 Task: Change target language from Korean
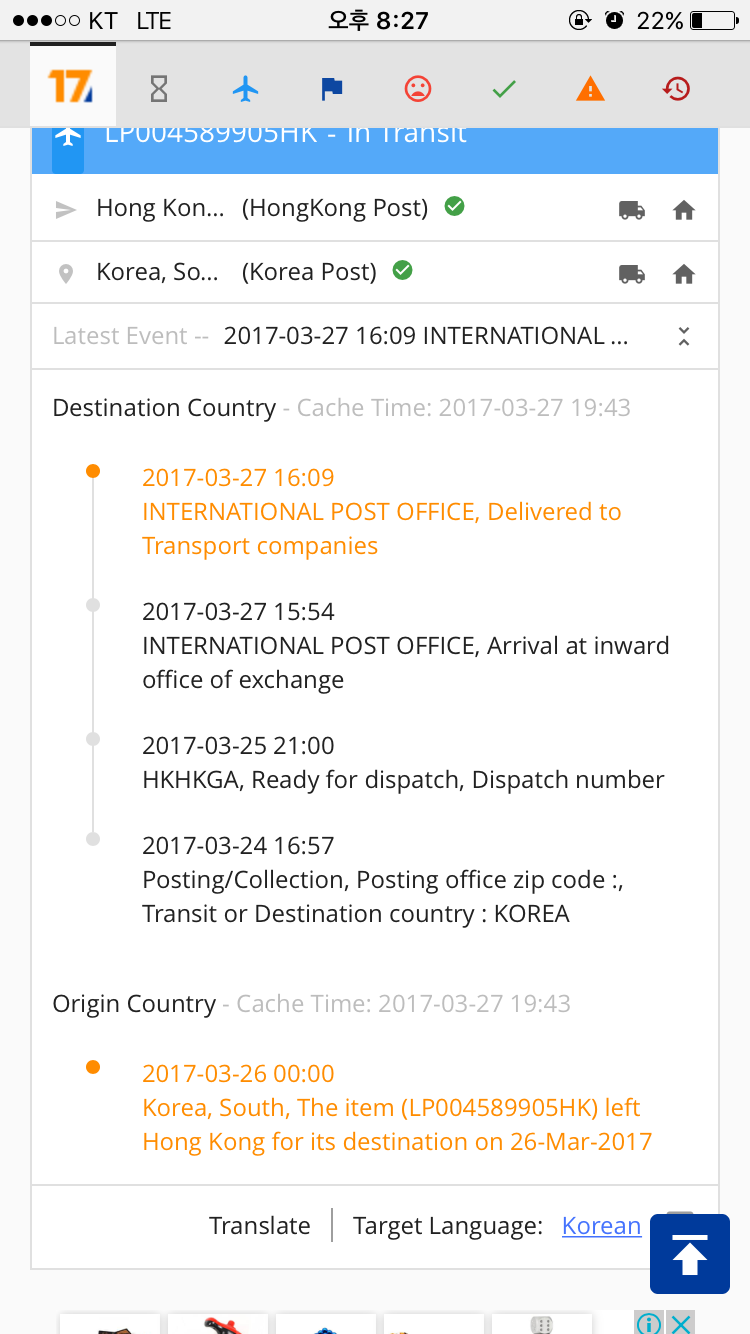[601, 1226]
